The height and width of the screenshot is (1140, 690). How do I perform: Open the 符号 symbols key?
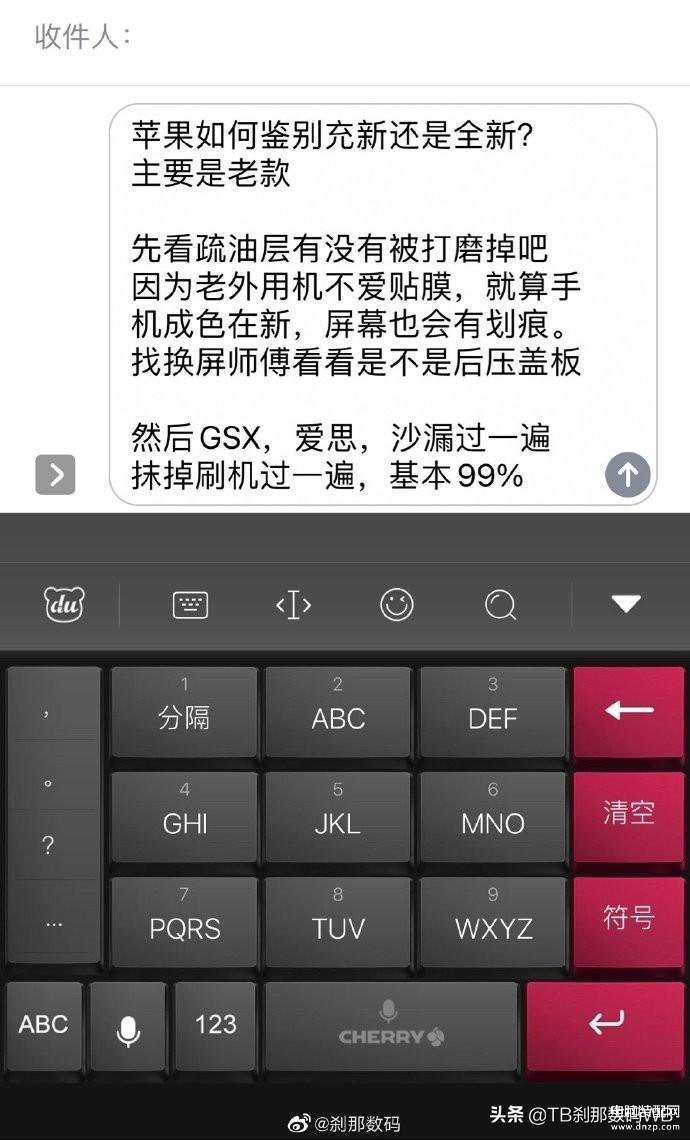[628, 917]
